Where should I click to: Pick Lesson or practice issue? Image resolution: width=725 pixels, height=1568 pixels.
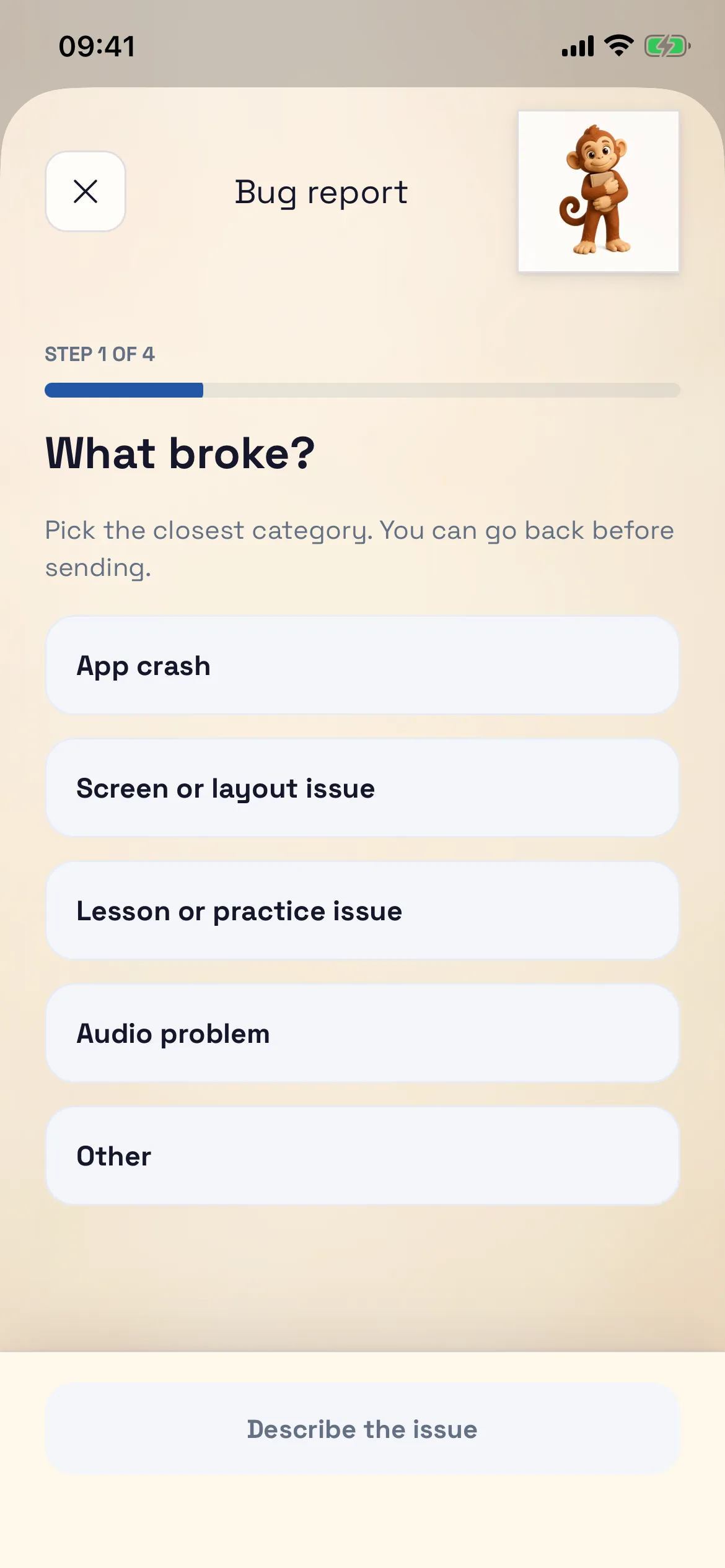click(362, 911)
